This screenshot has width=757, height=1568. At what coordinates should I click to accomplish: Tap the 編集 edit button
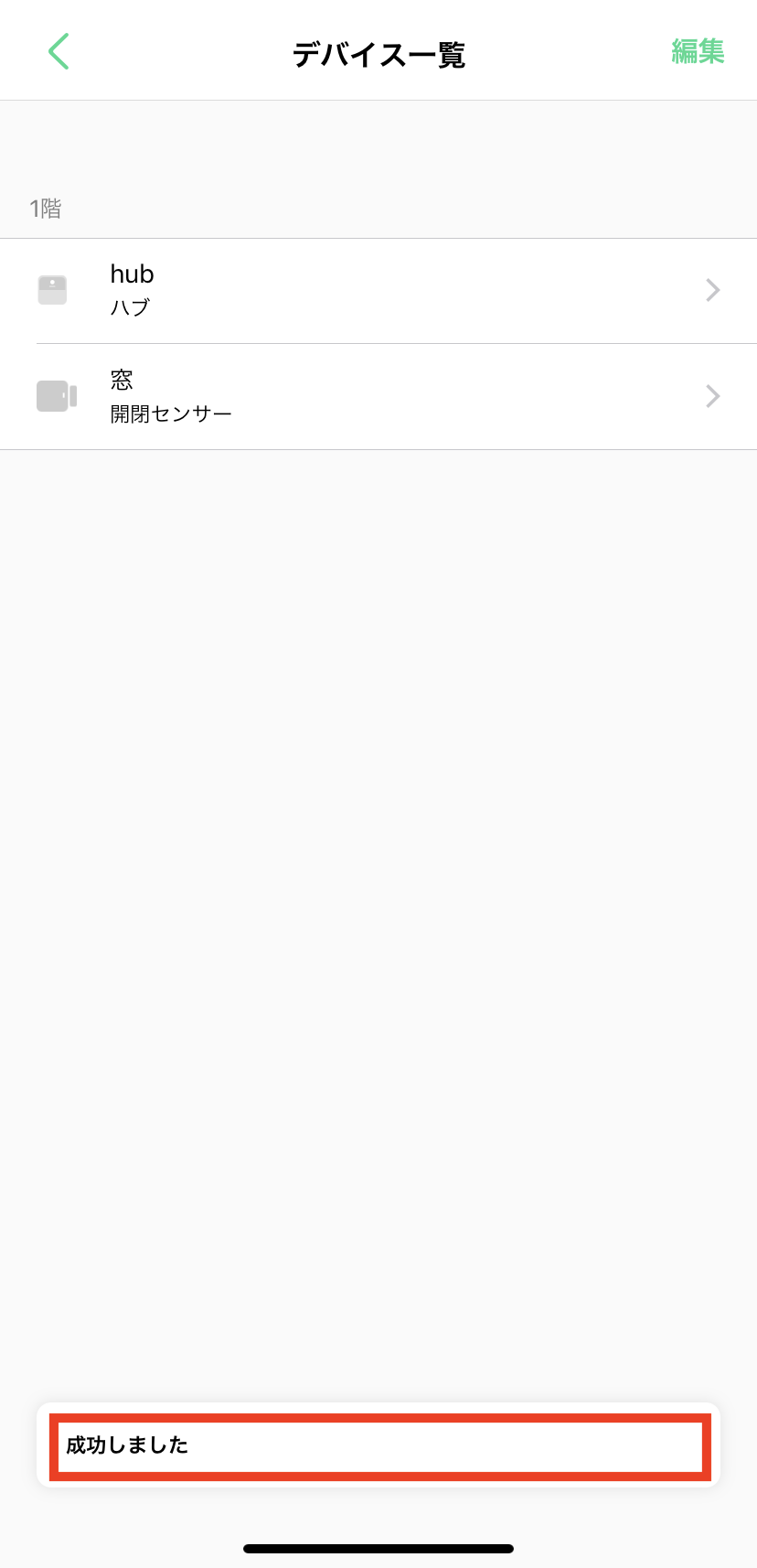[698, 52]
